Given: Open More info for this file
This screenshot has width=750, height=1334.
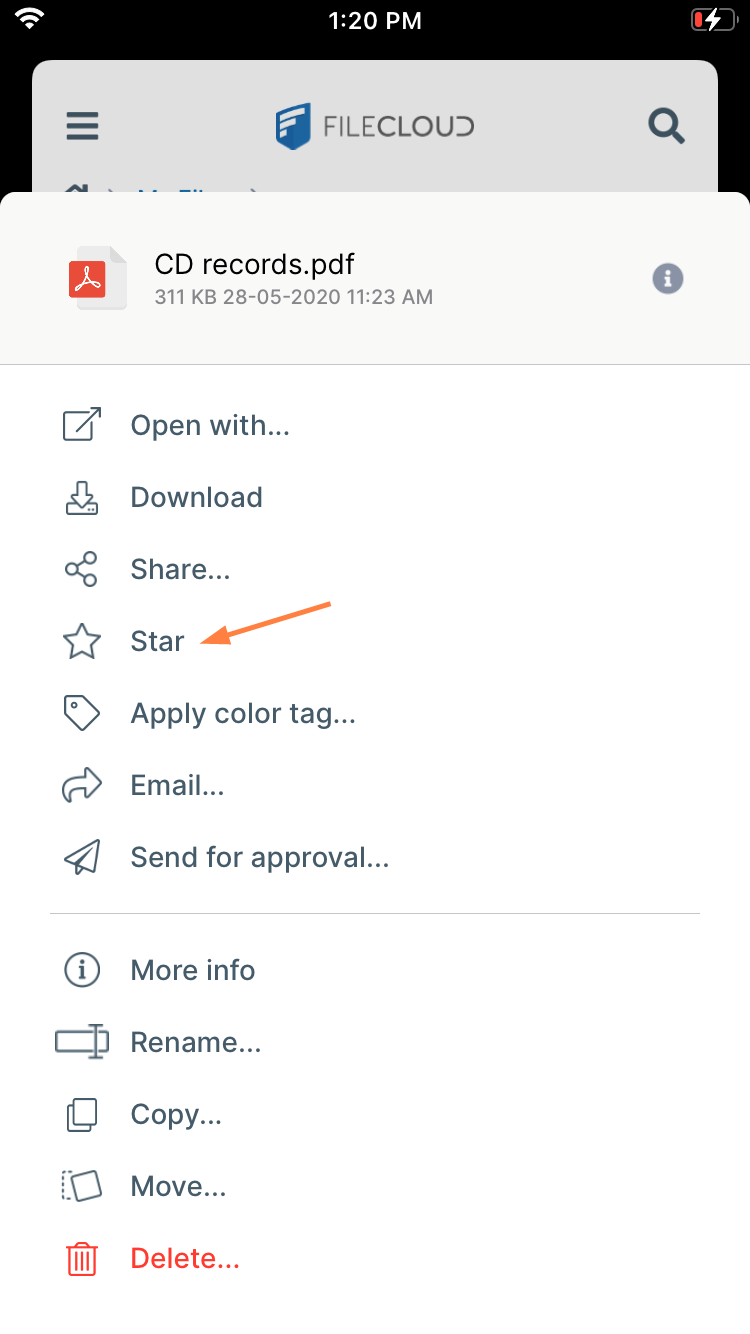Looking at the screenshot, I should pyautogui.click(x=192, y=970).
